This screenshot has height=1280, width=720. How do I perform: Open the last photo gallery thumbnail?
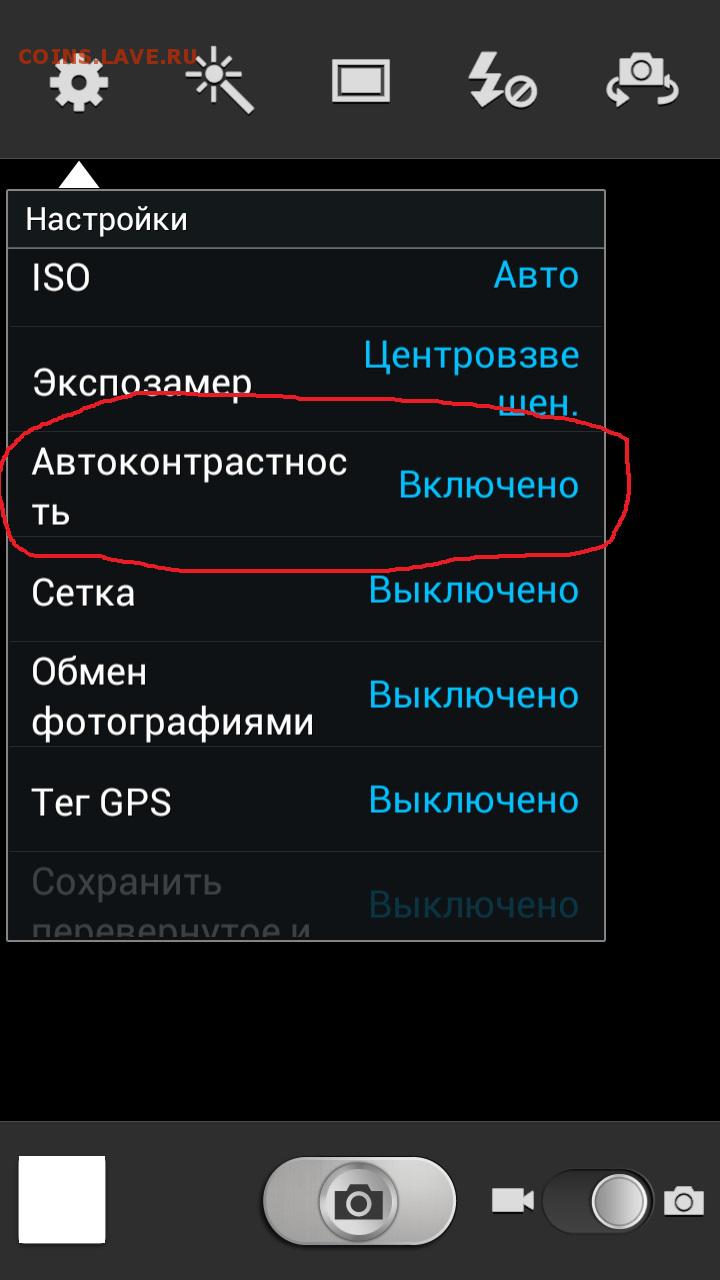point(62,1199)
